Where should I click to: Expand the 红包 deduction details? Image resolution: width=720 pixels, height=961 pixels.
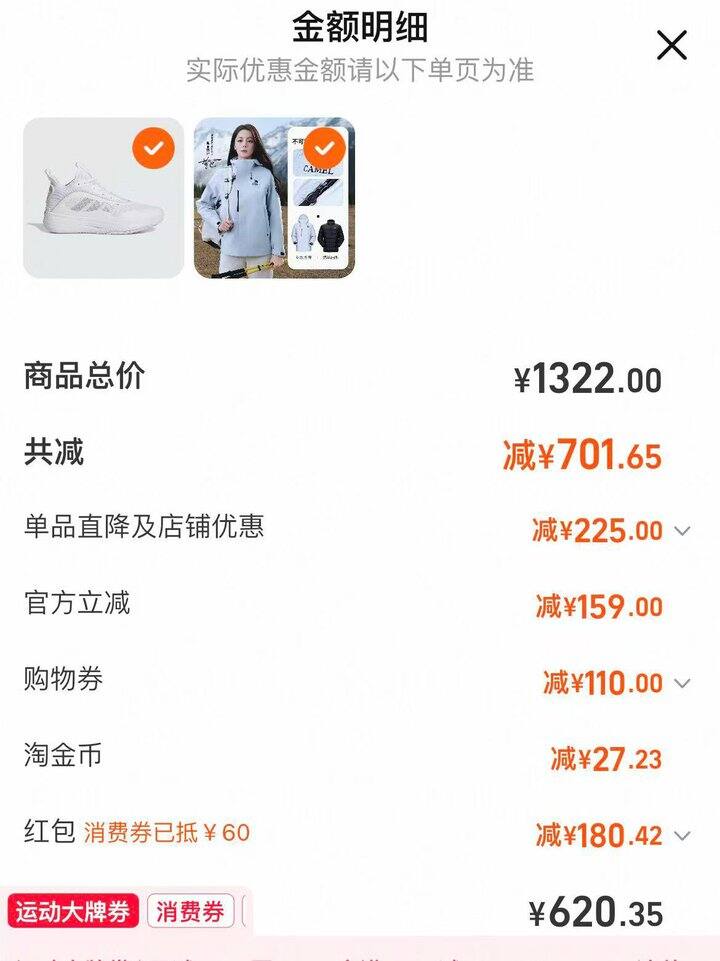pyautogui.click(x=682, y=836)
